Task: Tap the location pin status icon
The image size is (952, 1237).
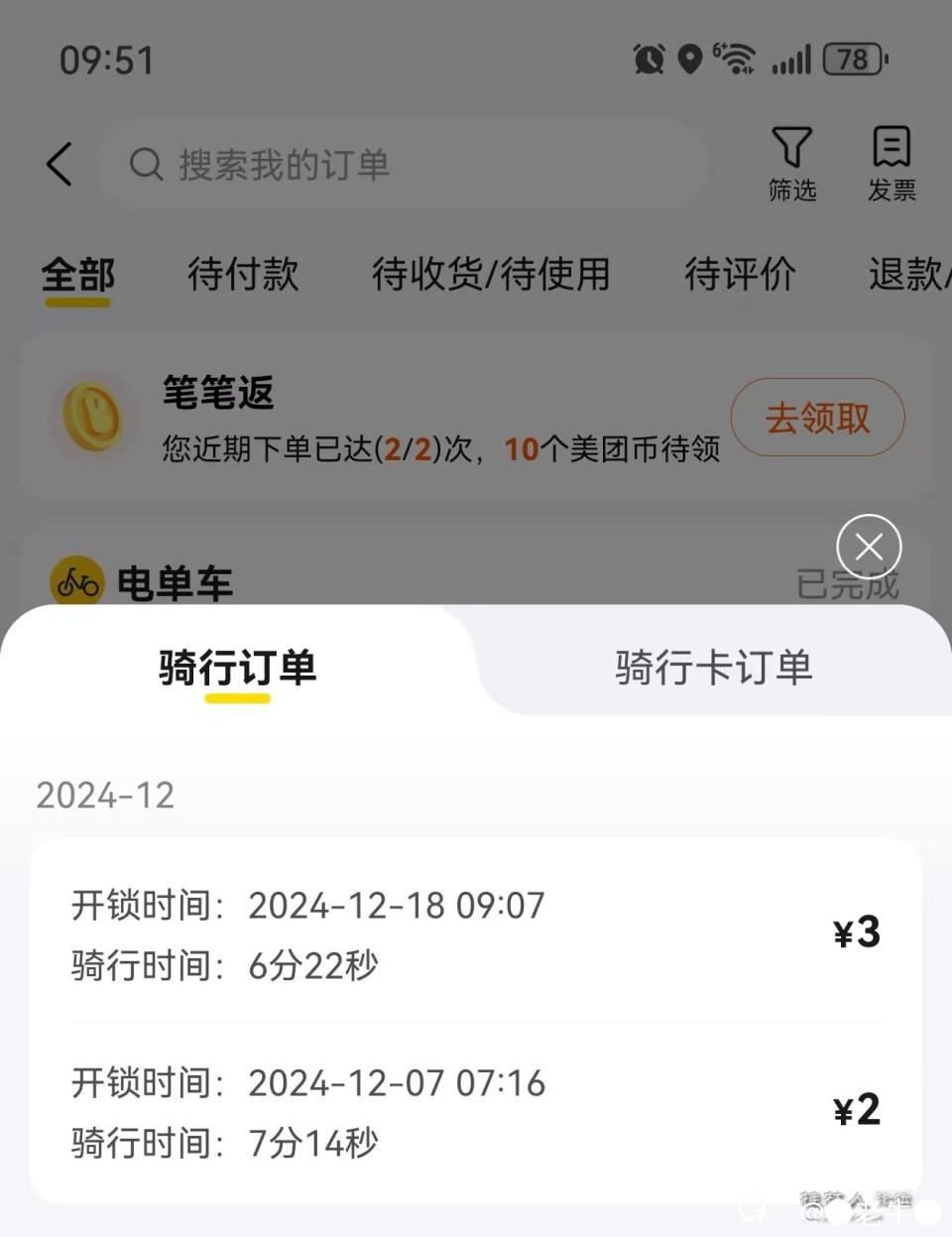Action: [x=692, y=60]
